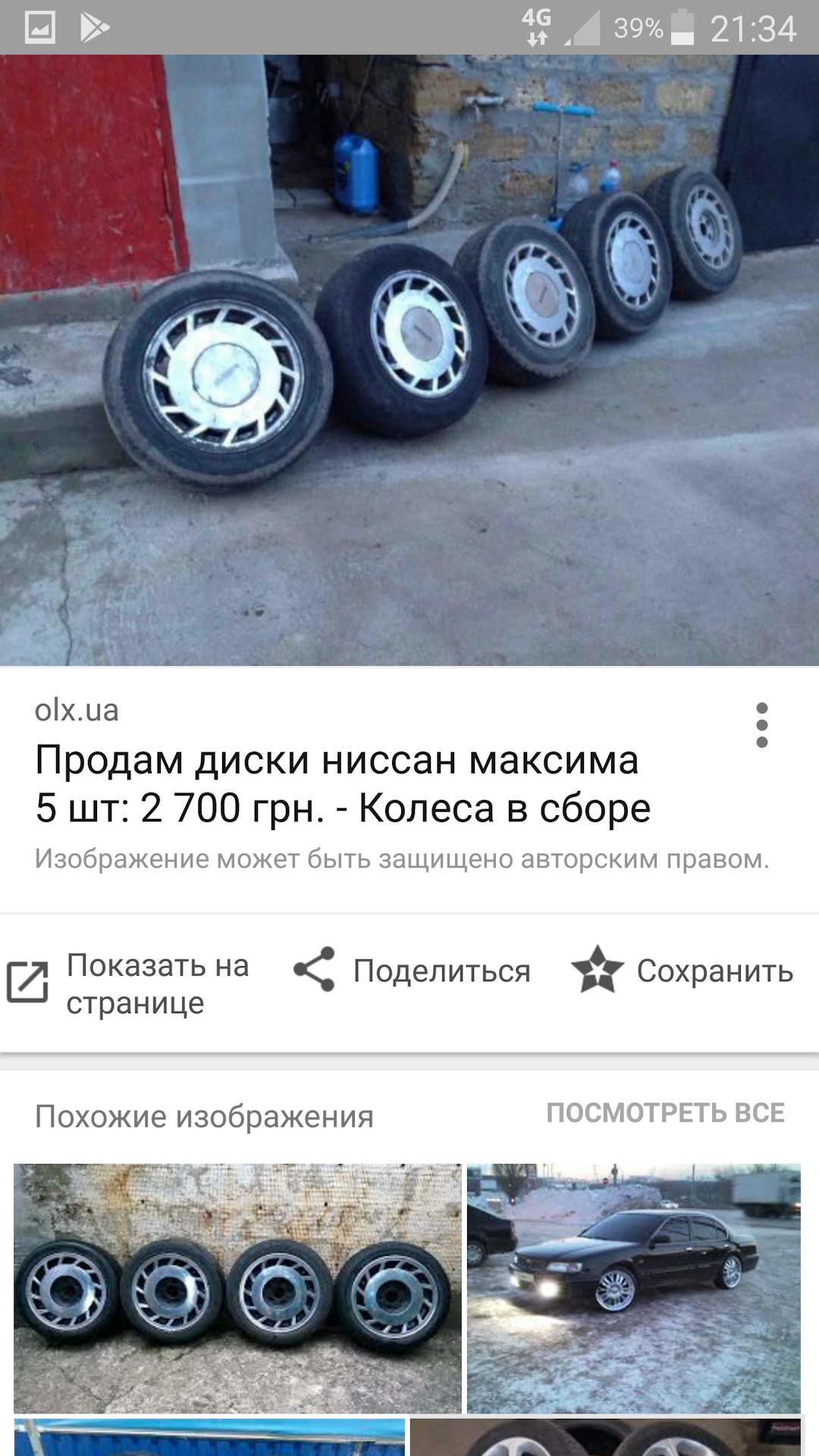Open the three-dot overflow menu

pos(761,725)
